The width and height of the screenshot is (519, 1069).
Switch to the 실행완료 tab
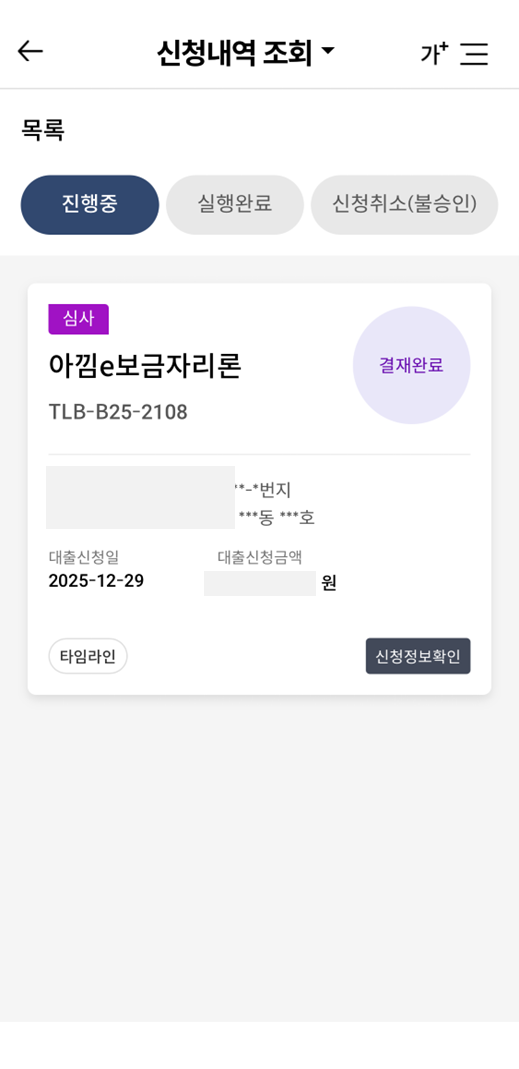(x=235, y=205)
